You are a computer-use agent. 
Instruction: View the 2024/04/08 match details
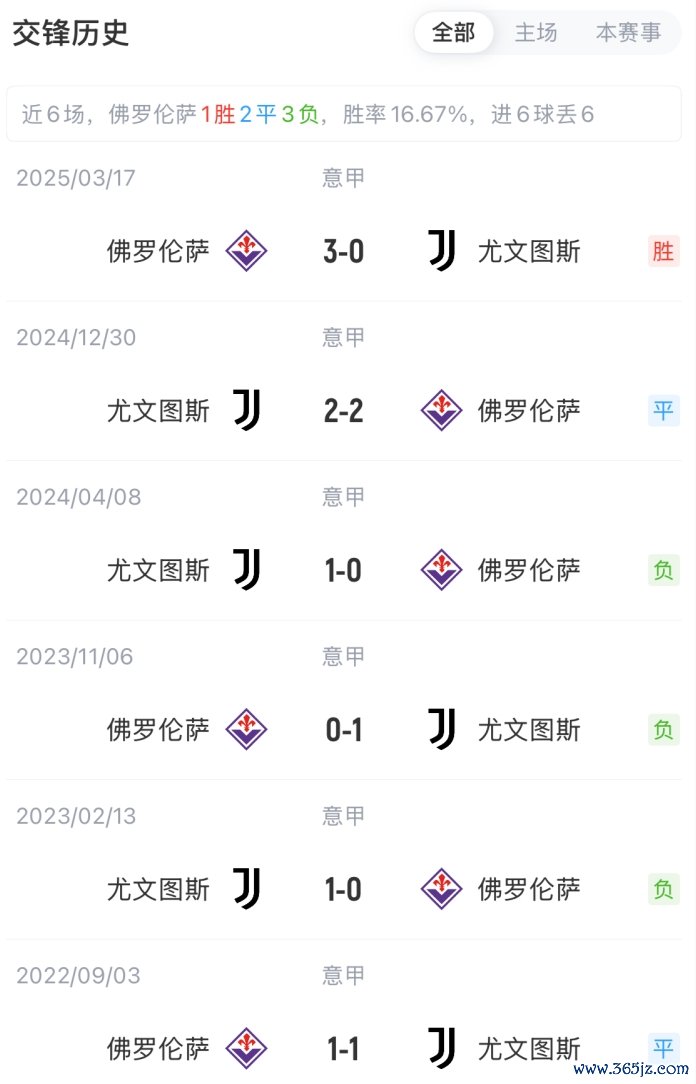343,570
